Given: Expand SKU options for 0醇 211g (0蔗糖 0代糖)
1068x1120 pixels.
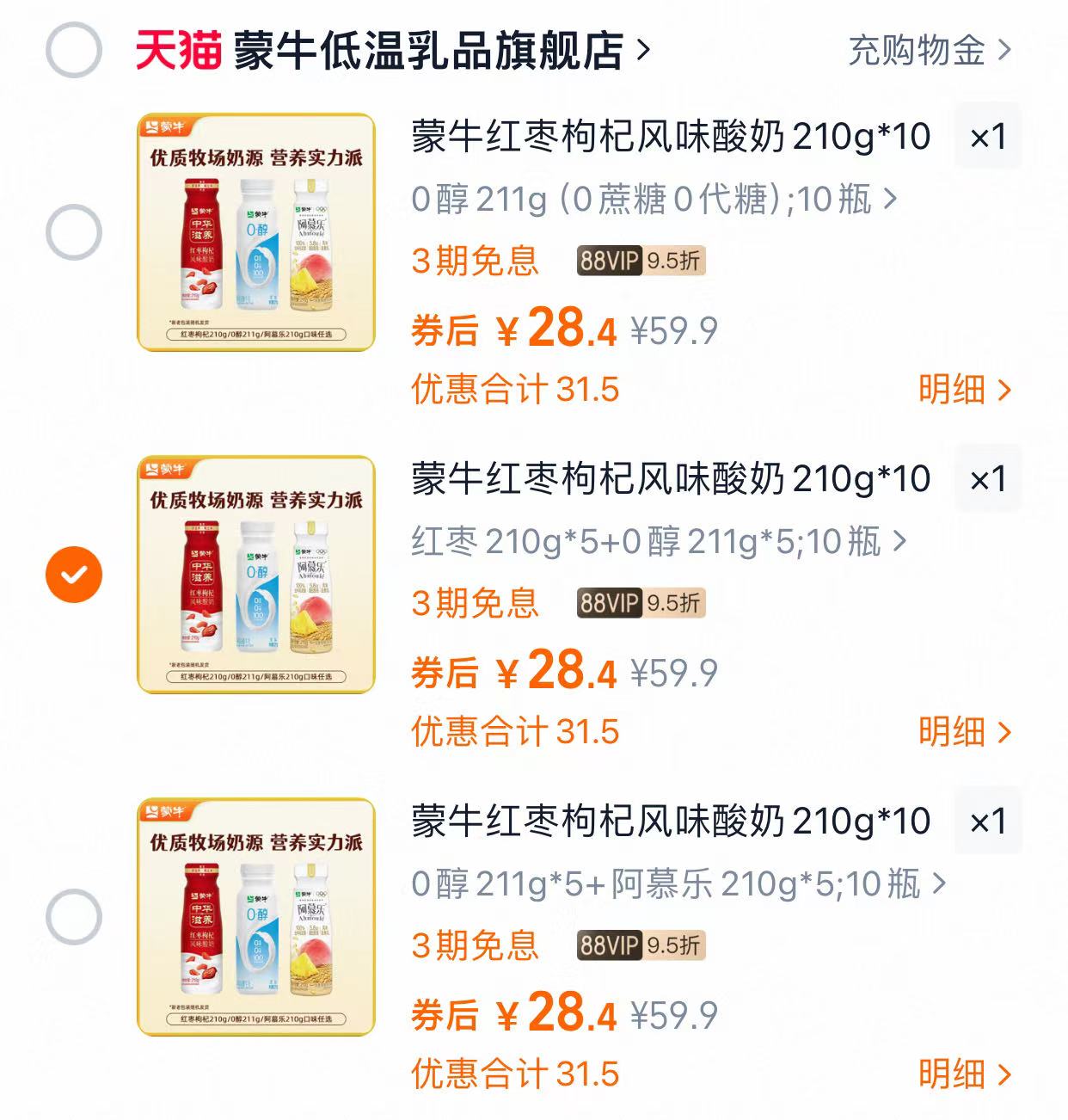Looking at the screenshot, I should (654, 200).
